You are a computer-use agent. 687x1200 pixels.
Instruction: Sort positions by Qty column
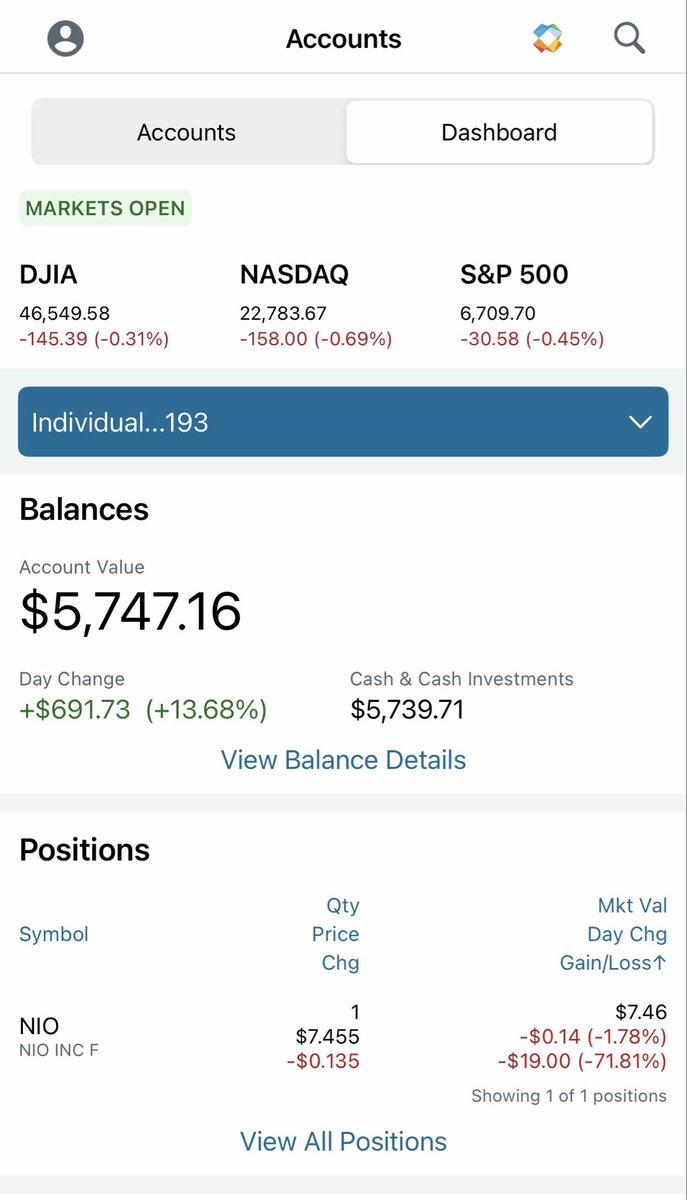coord(343,906)
